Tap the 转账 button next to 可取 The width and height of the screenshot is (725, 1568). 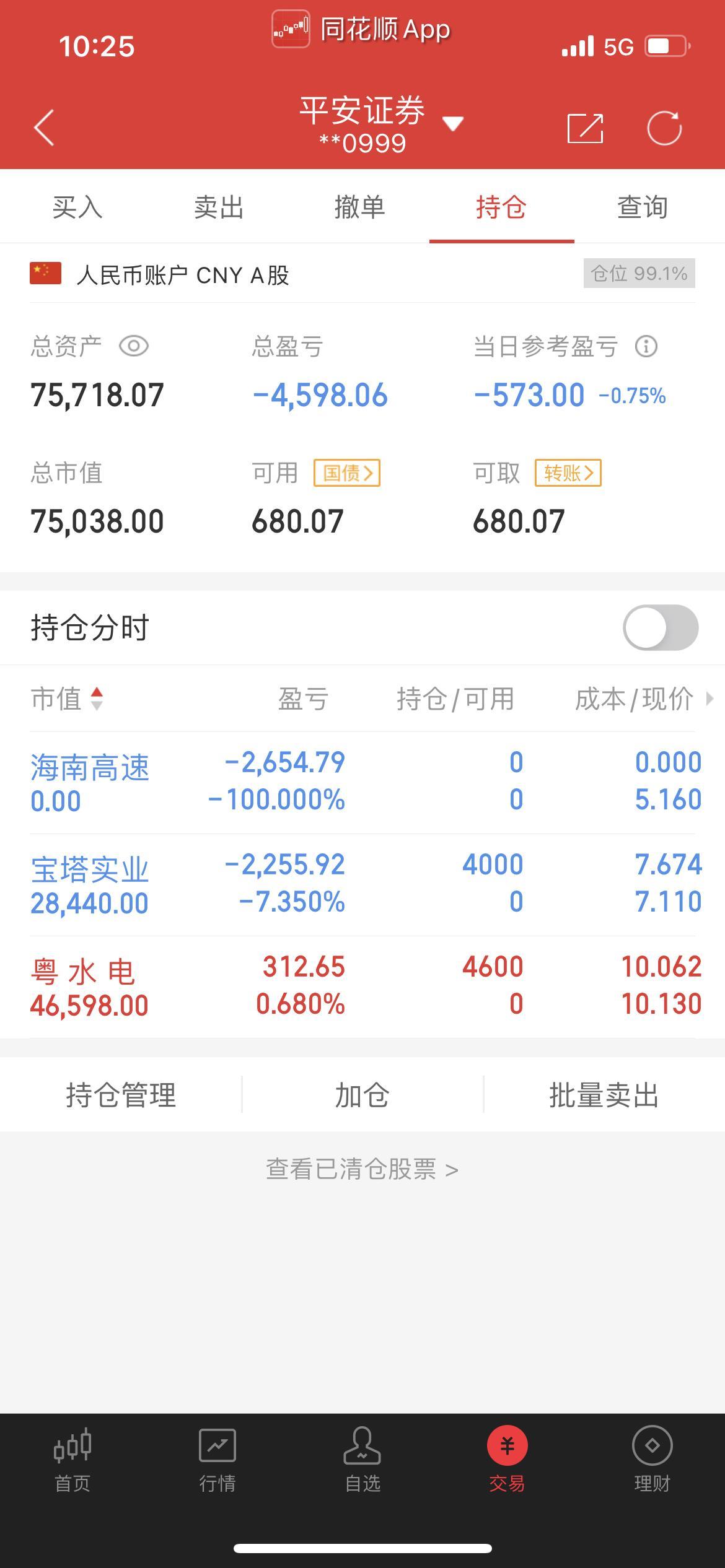tap(568, 473)
